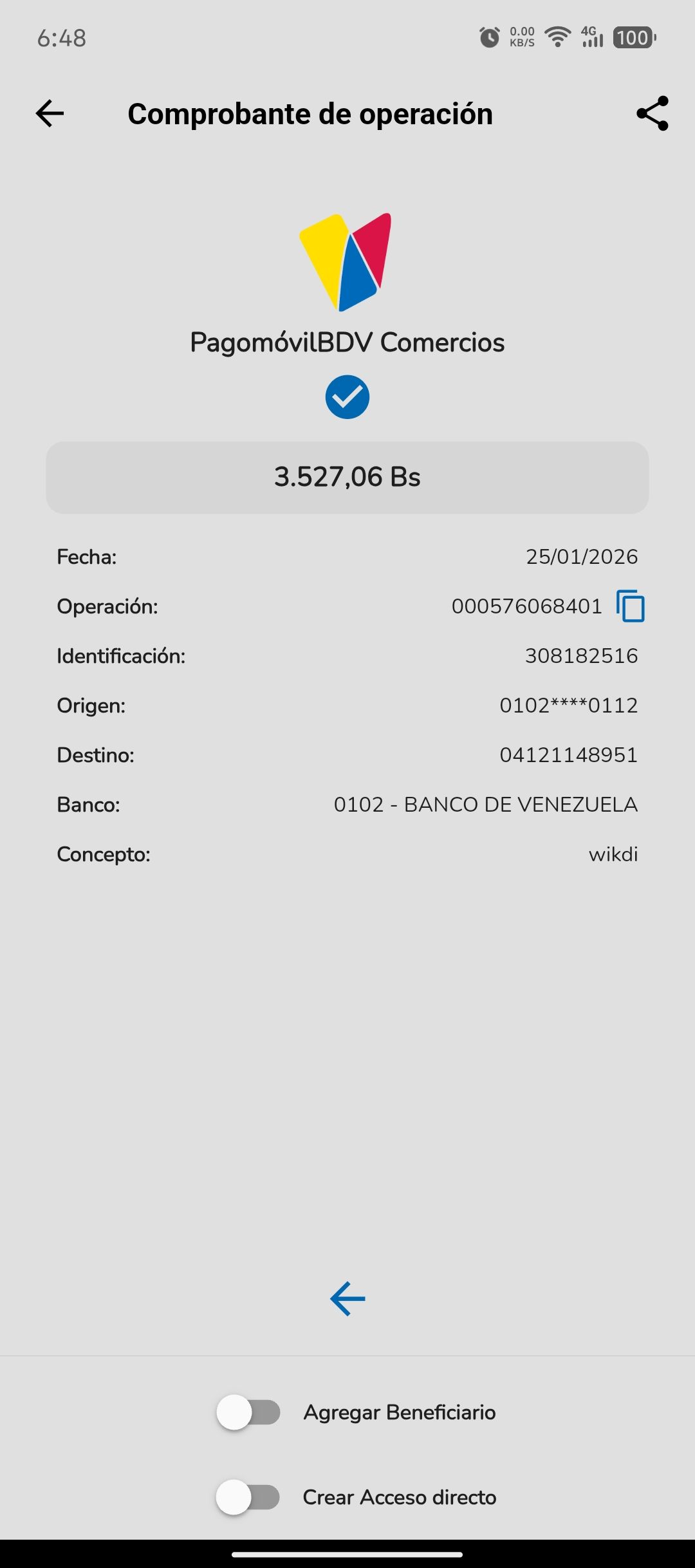The height and width of the screenshot is (1568, 695).
Task: Enable the Agregar Beneficiario switch
Action: click(248, 1413)
